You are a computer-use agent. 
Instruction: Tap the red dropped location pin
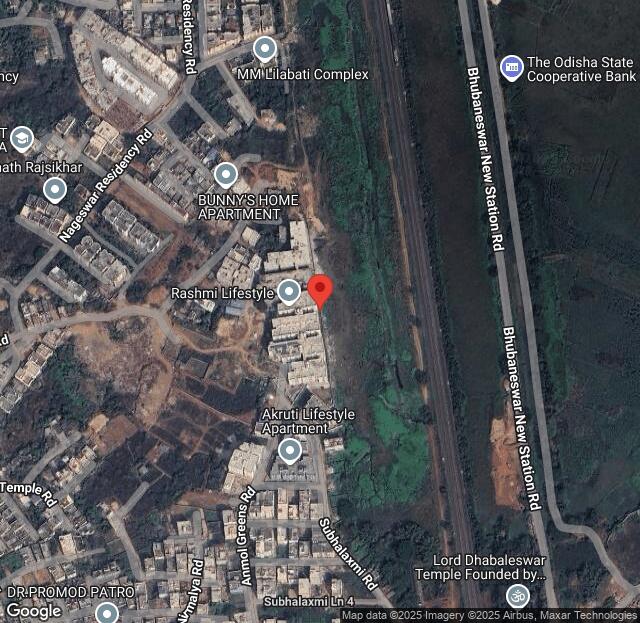tap(320, 290)
